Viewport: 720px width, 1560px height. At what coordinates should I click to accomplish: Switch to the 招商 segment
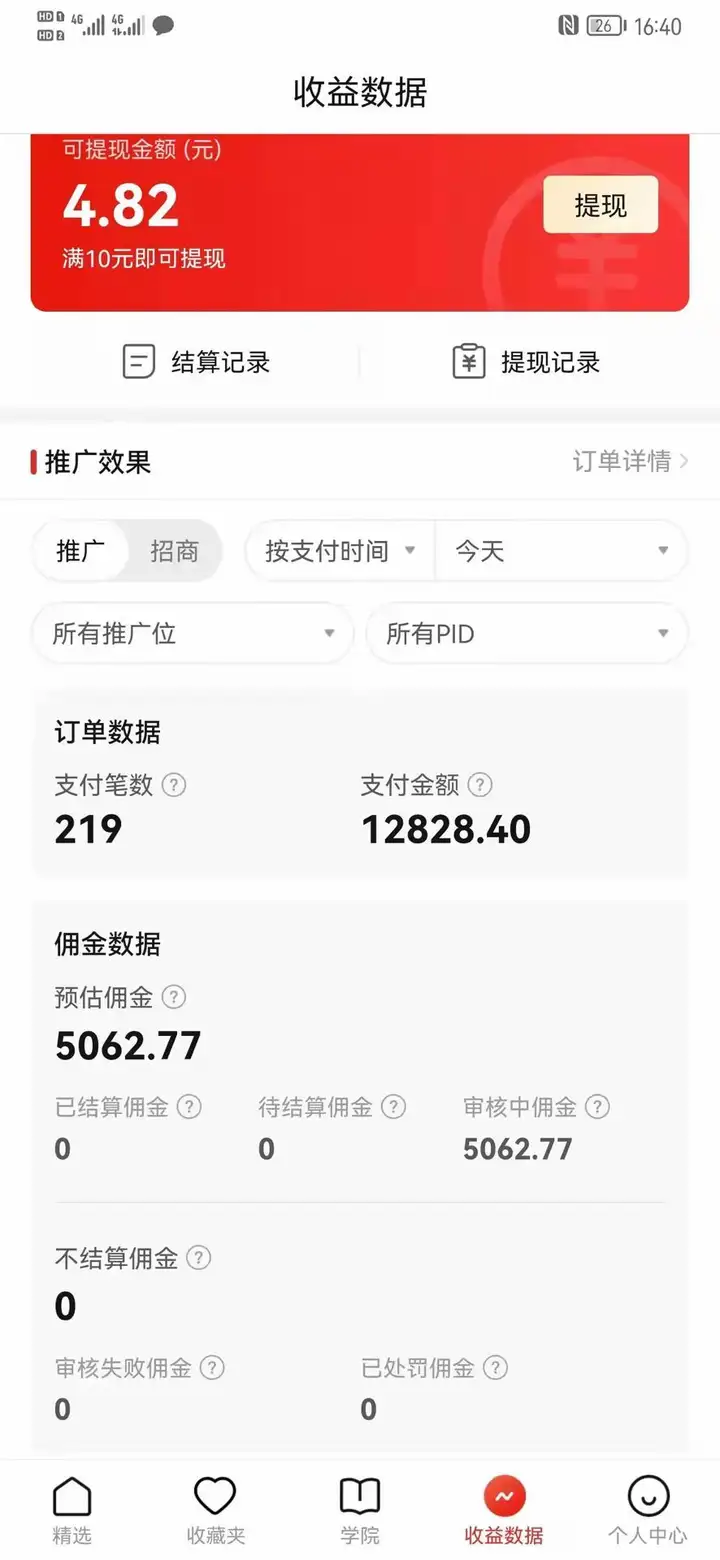pyautogui.click(x=174, y=551)
